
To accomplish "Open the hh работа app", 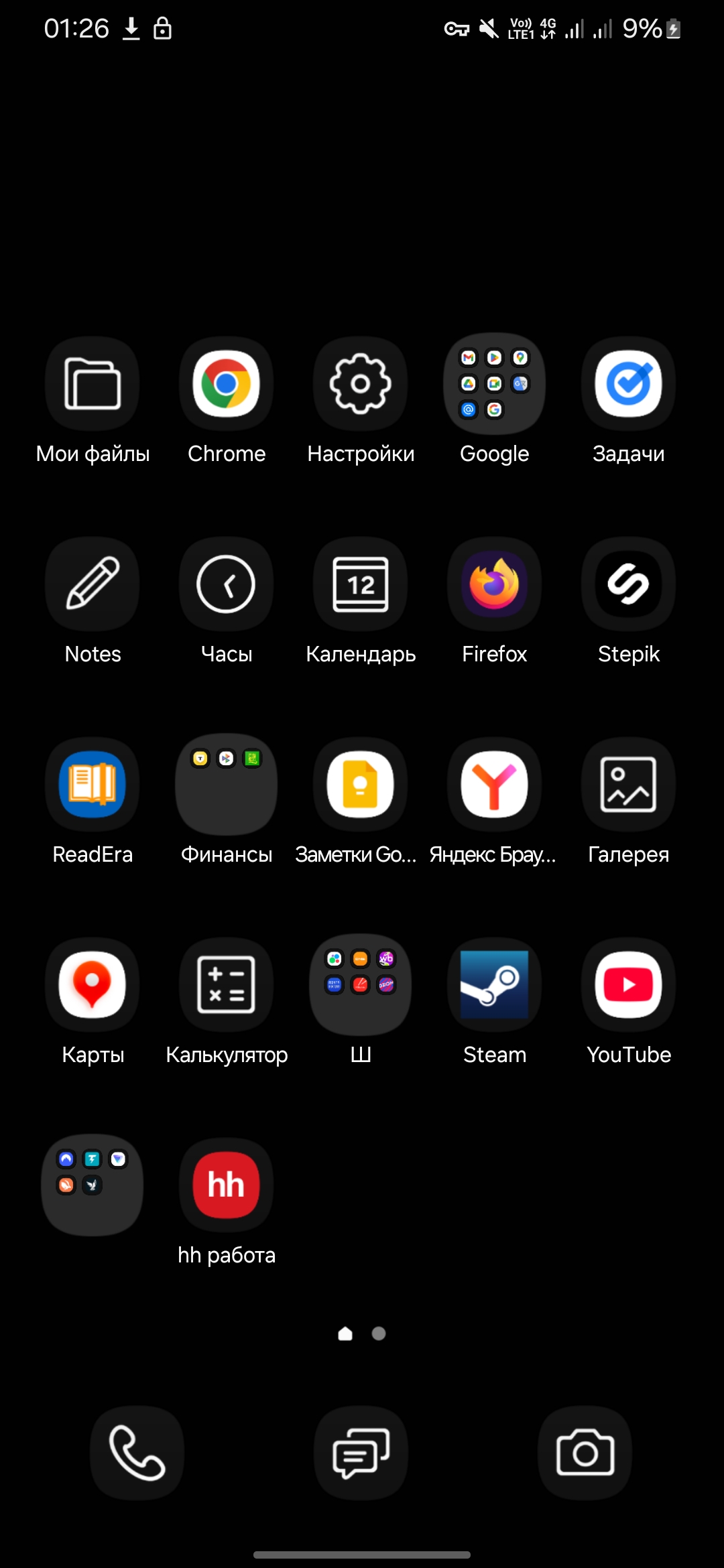I will click(227, 1185).
